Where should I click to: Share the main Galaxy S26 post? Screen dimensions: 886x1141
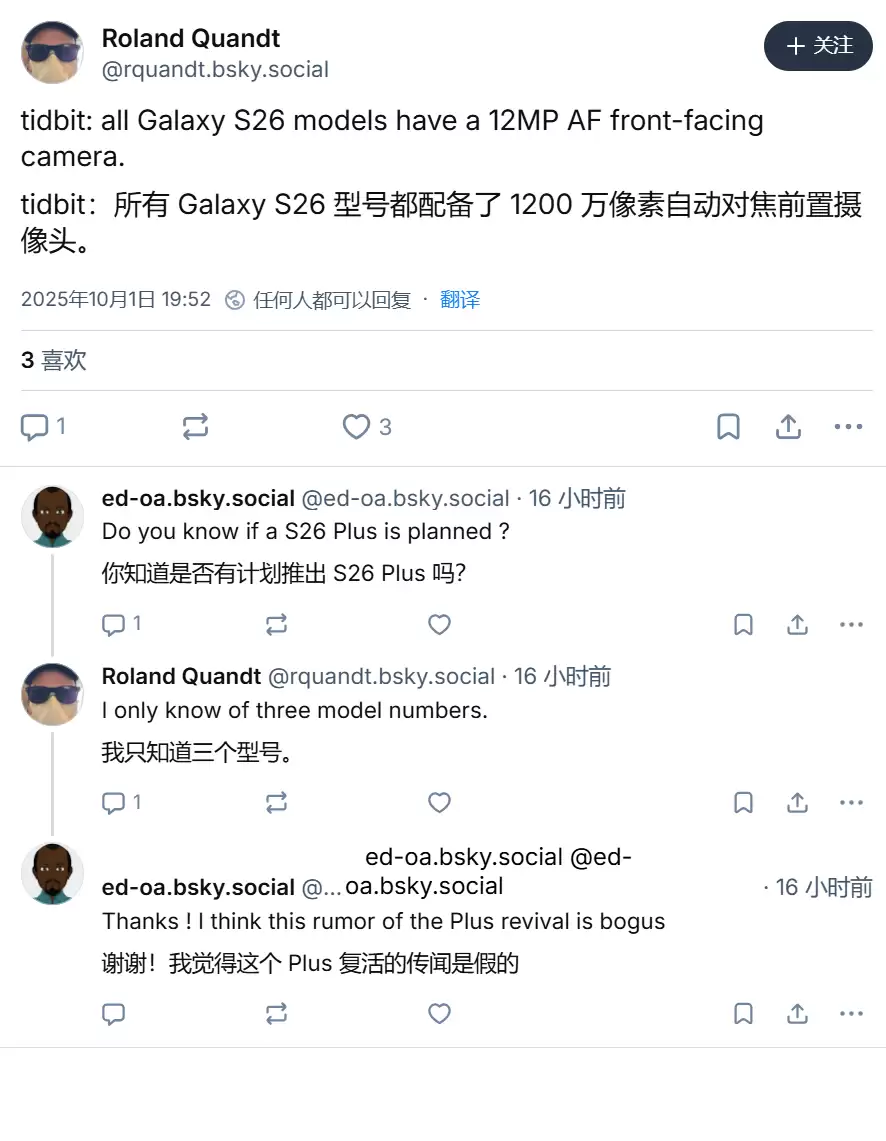[788, 428]
